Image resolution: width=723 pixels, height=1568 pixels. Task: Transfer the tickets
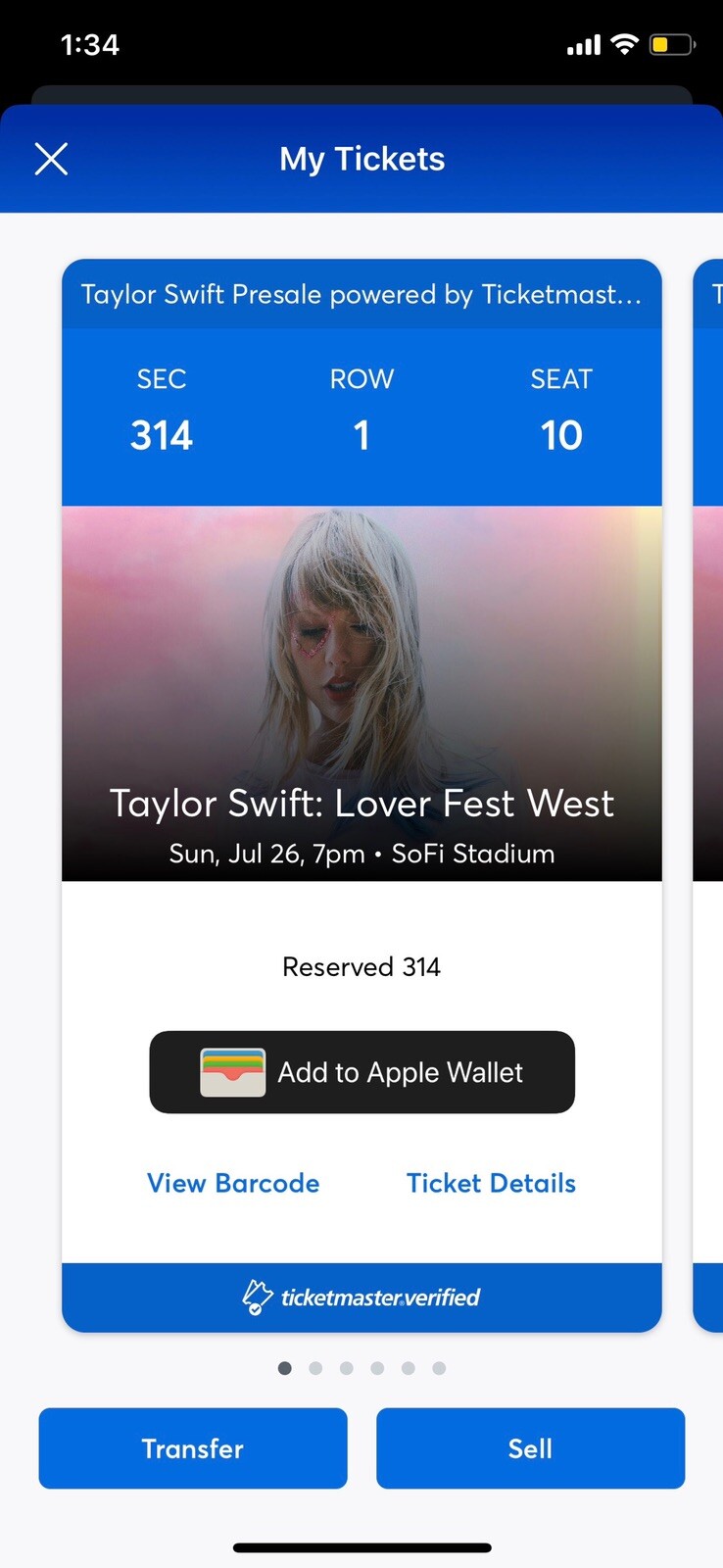(193, 1448)
